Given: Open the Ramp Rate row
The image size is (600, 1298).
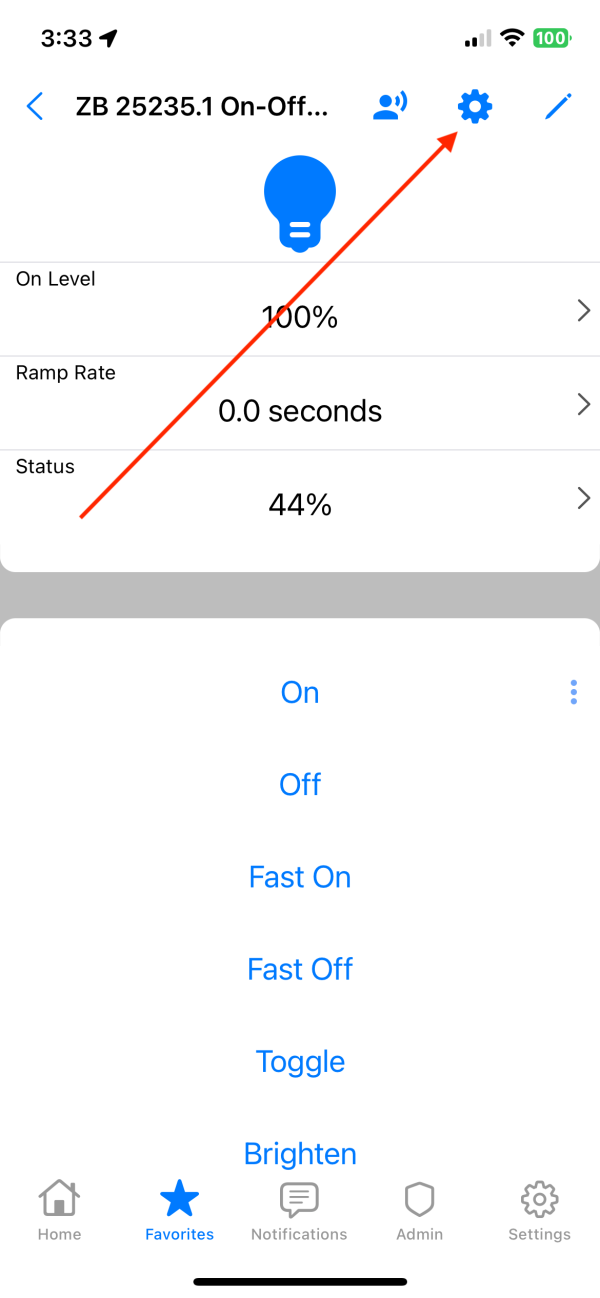Looking at the screenshot, I should 300,404.
